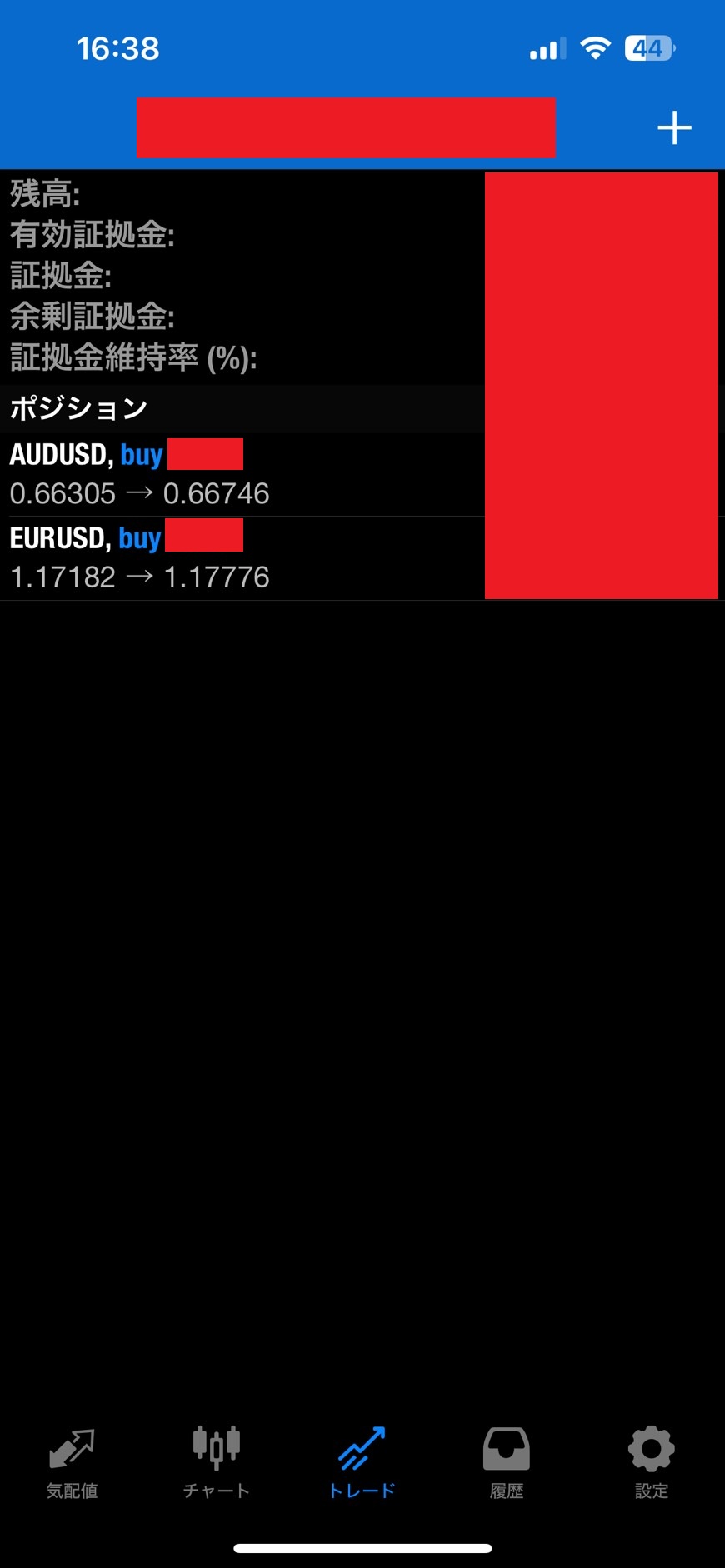The height and width of the screenshot is (1568, 725).
Task: Select the トレード trade tab
Action: pos(362,1463)
